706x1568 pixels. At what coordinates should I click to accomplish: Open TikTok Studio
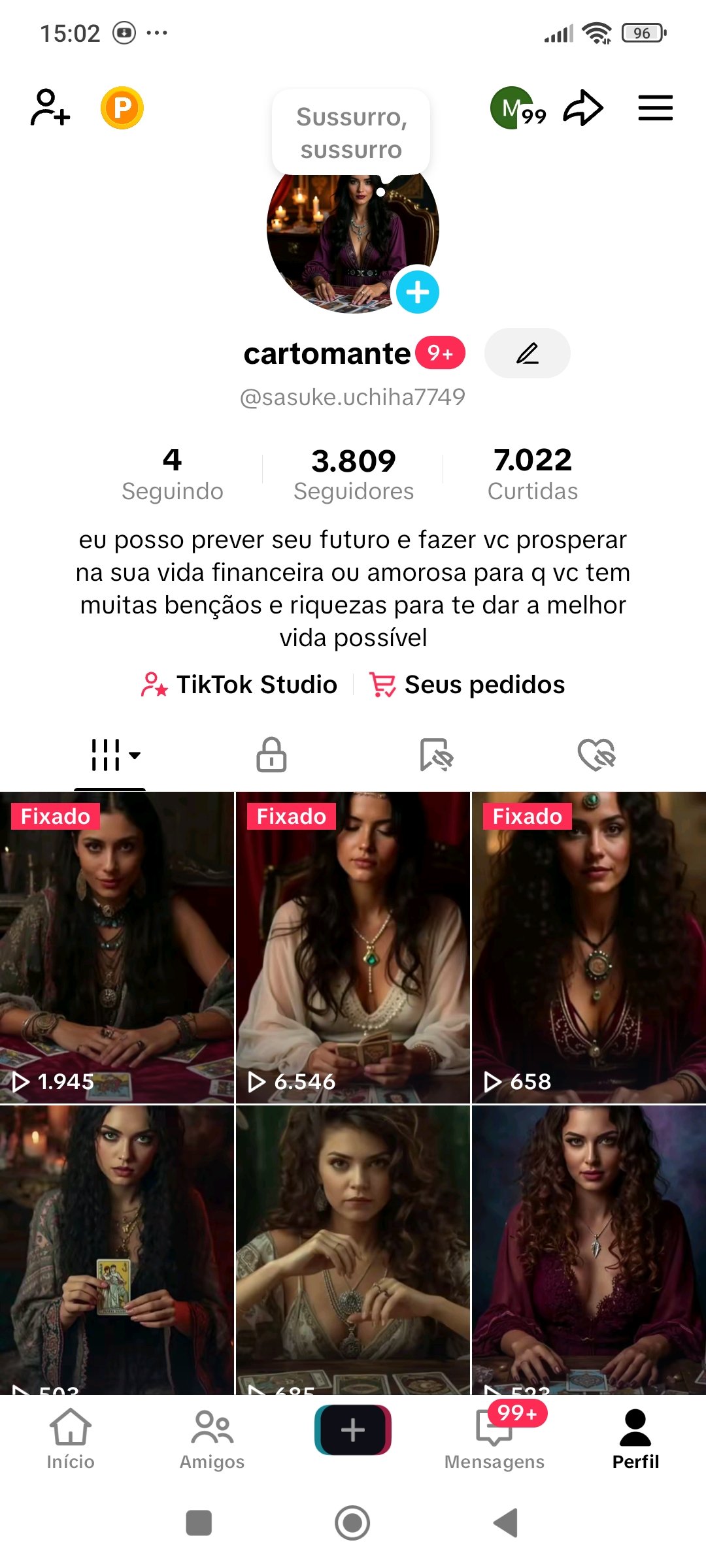coord(239,685)
